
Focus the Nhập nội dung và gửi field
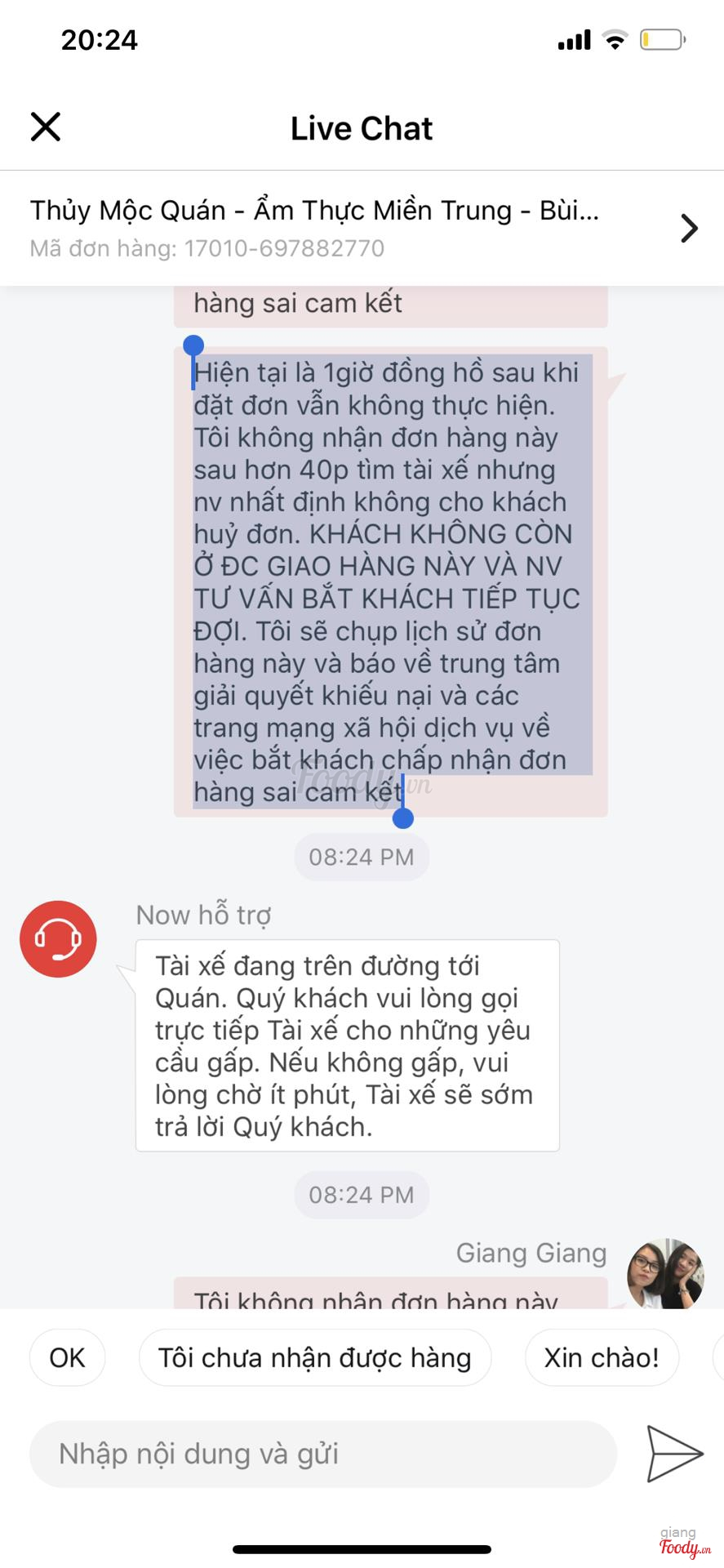(x=322, y=1454)
